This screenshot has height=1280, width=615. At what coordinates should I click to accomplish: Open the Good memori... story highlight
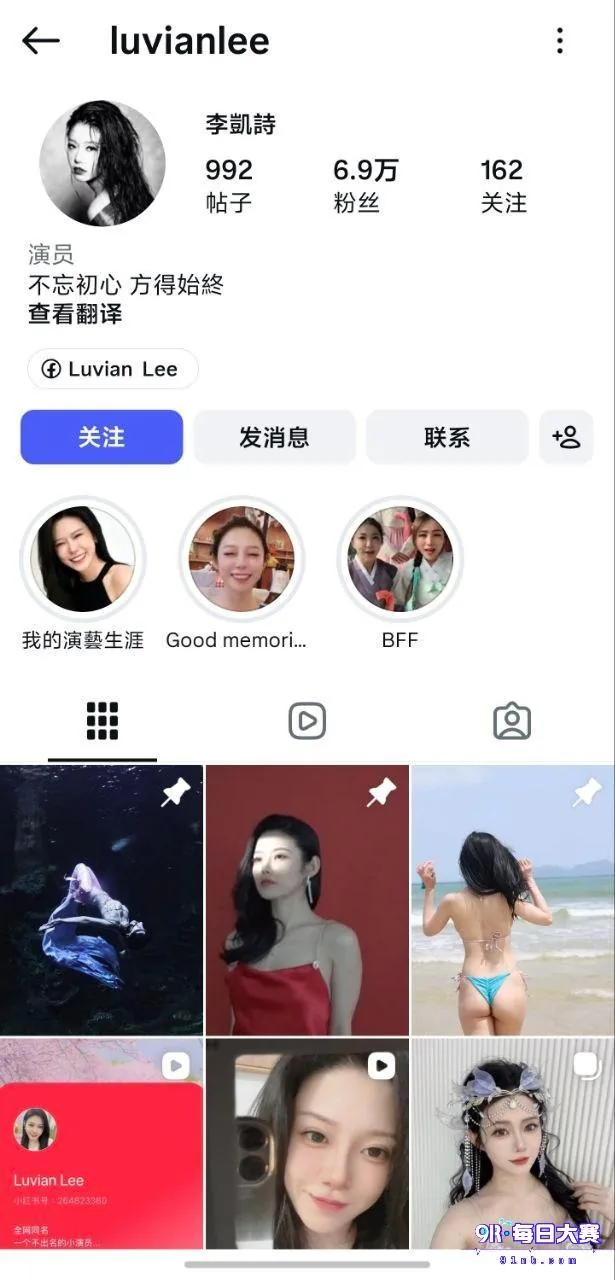click(242, 559)
